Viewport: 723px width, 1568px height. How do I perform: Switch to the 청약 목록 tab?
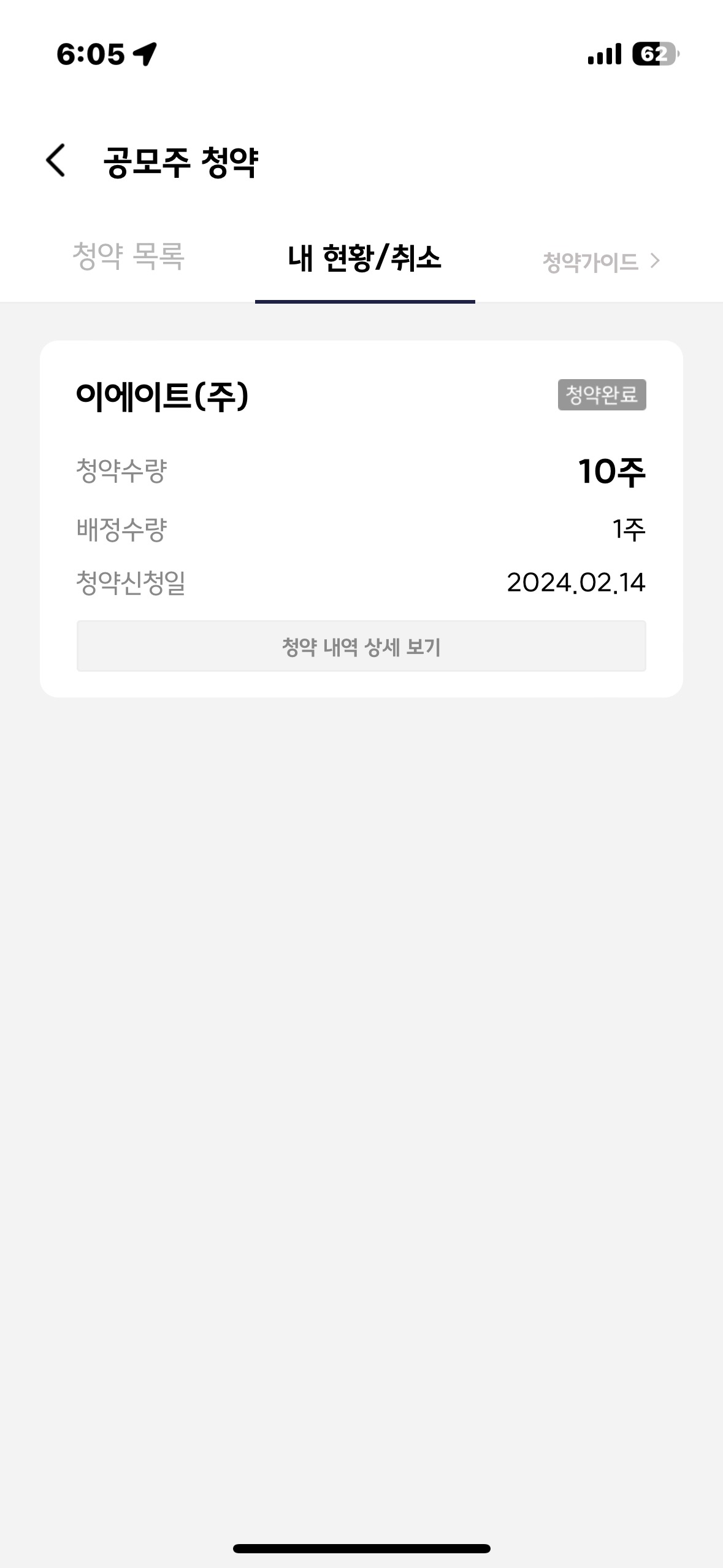(128, 256)
